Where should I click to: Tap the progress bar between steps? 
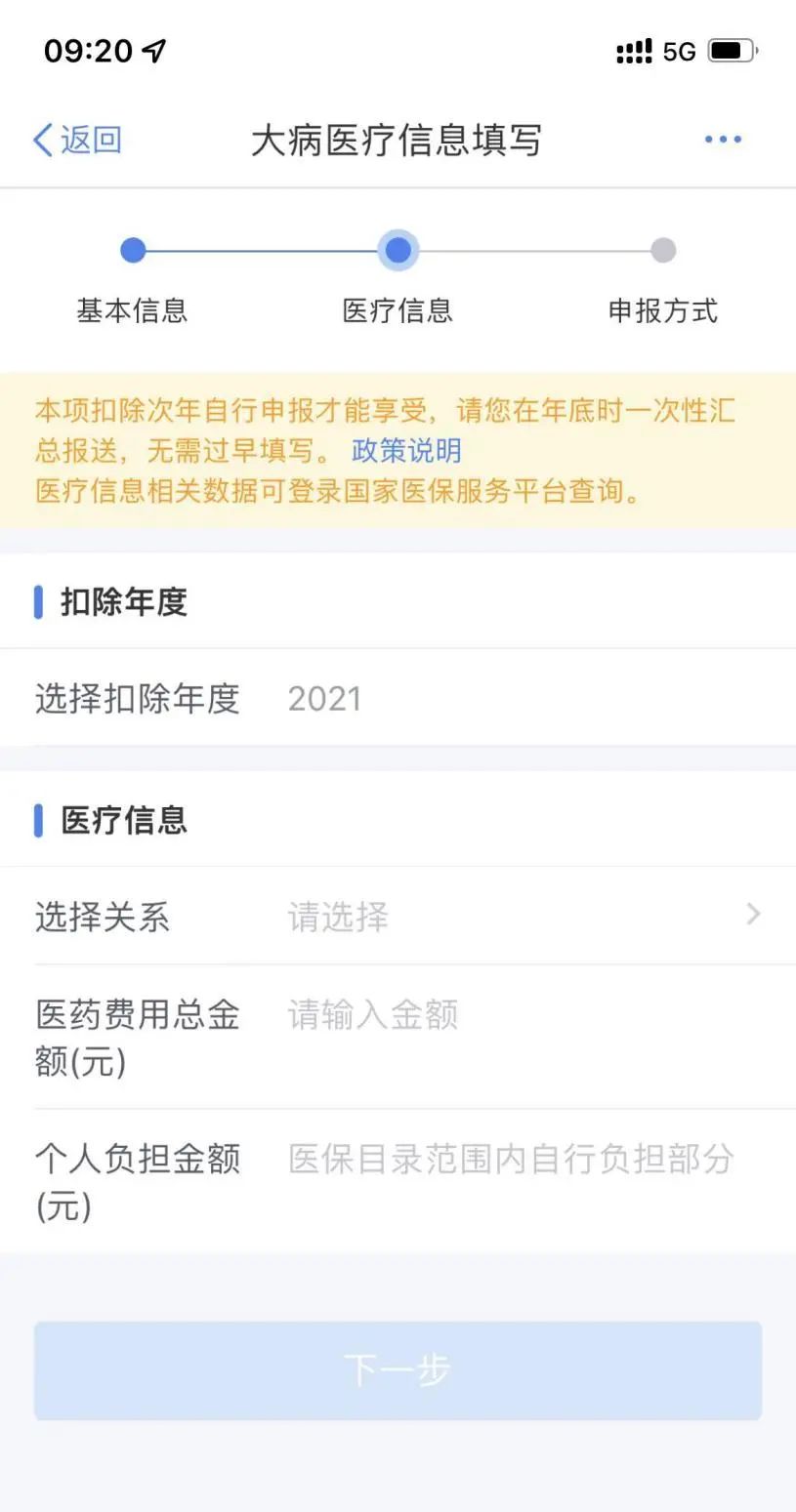pos(266,250)
